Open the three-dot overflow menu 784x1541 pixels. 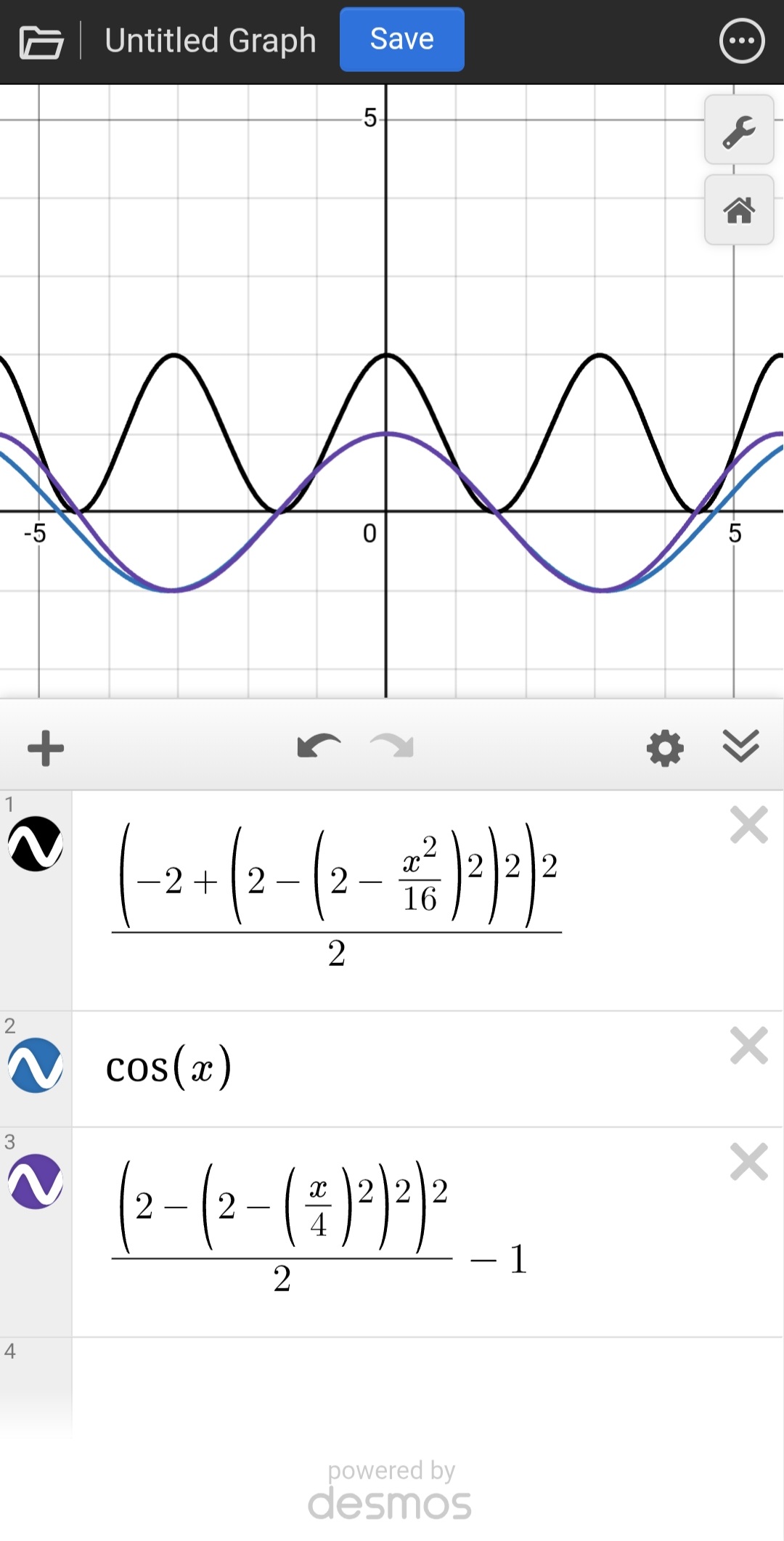(741, 41)
